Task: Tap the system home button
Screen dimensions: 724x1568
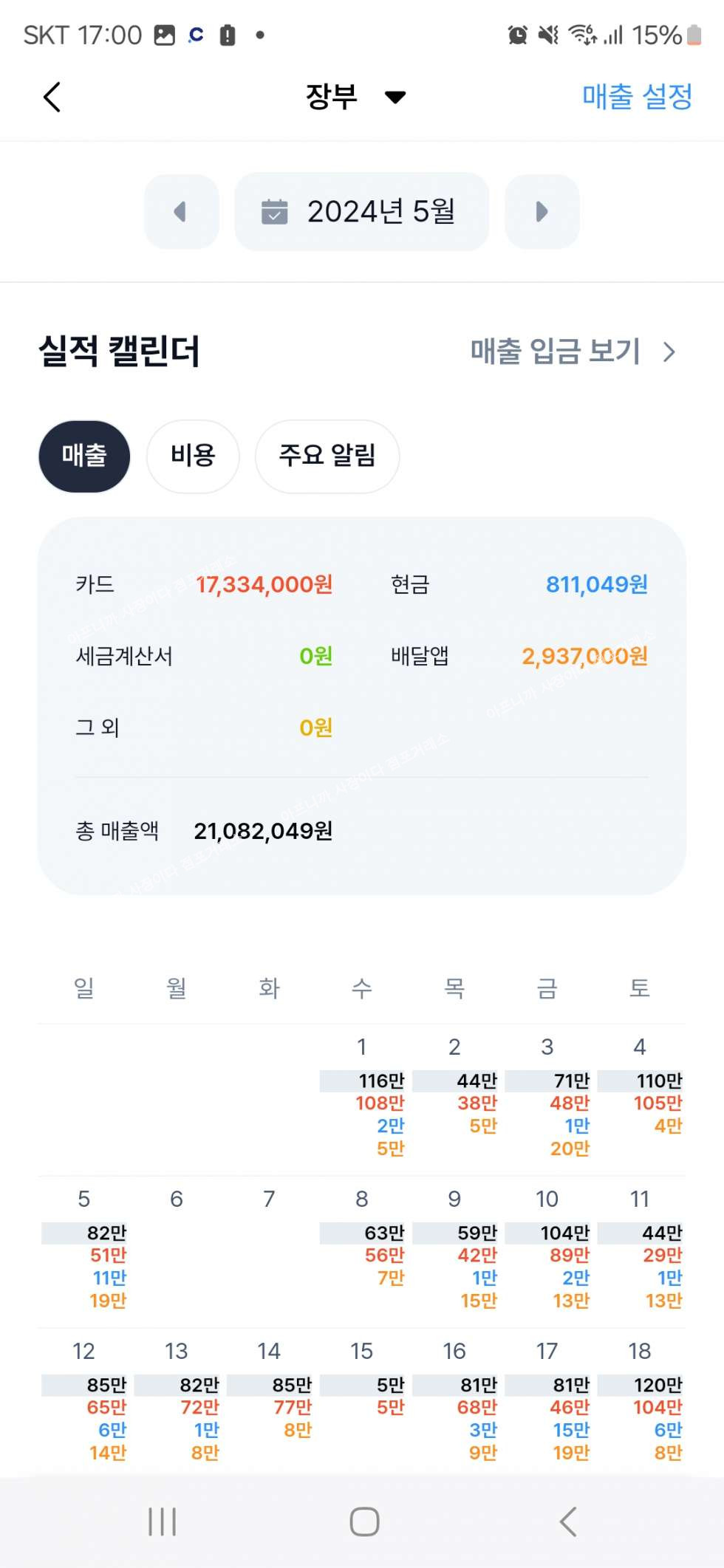Action: coord(364,1521)
